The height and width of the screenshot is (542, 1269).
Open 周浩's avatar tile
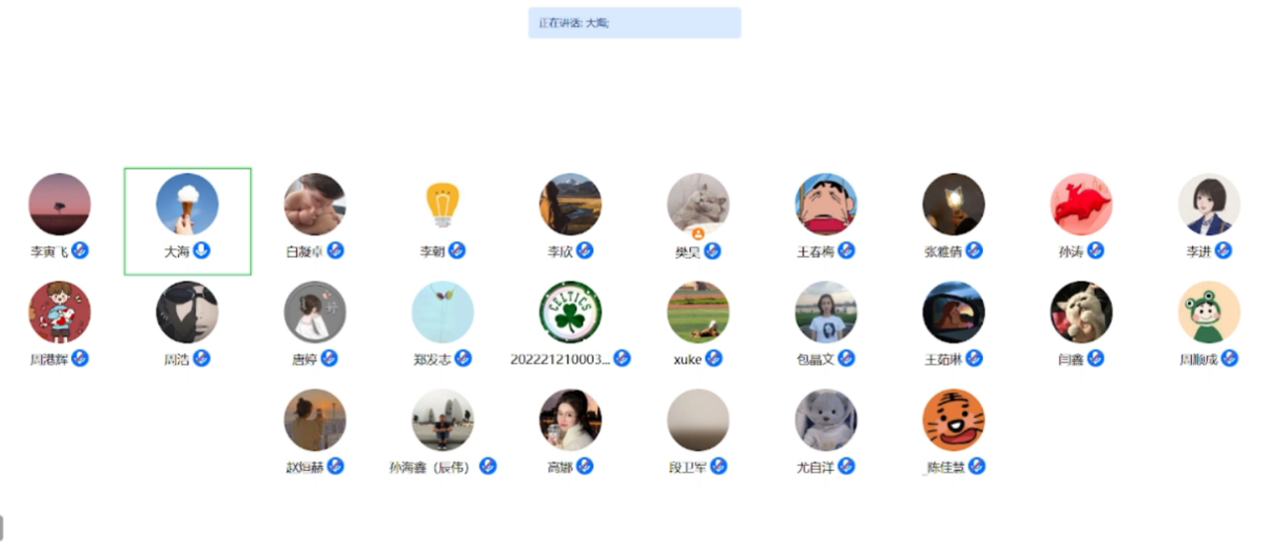pyautogui.click(x=187, y=312)
